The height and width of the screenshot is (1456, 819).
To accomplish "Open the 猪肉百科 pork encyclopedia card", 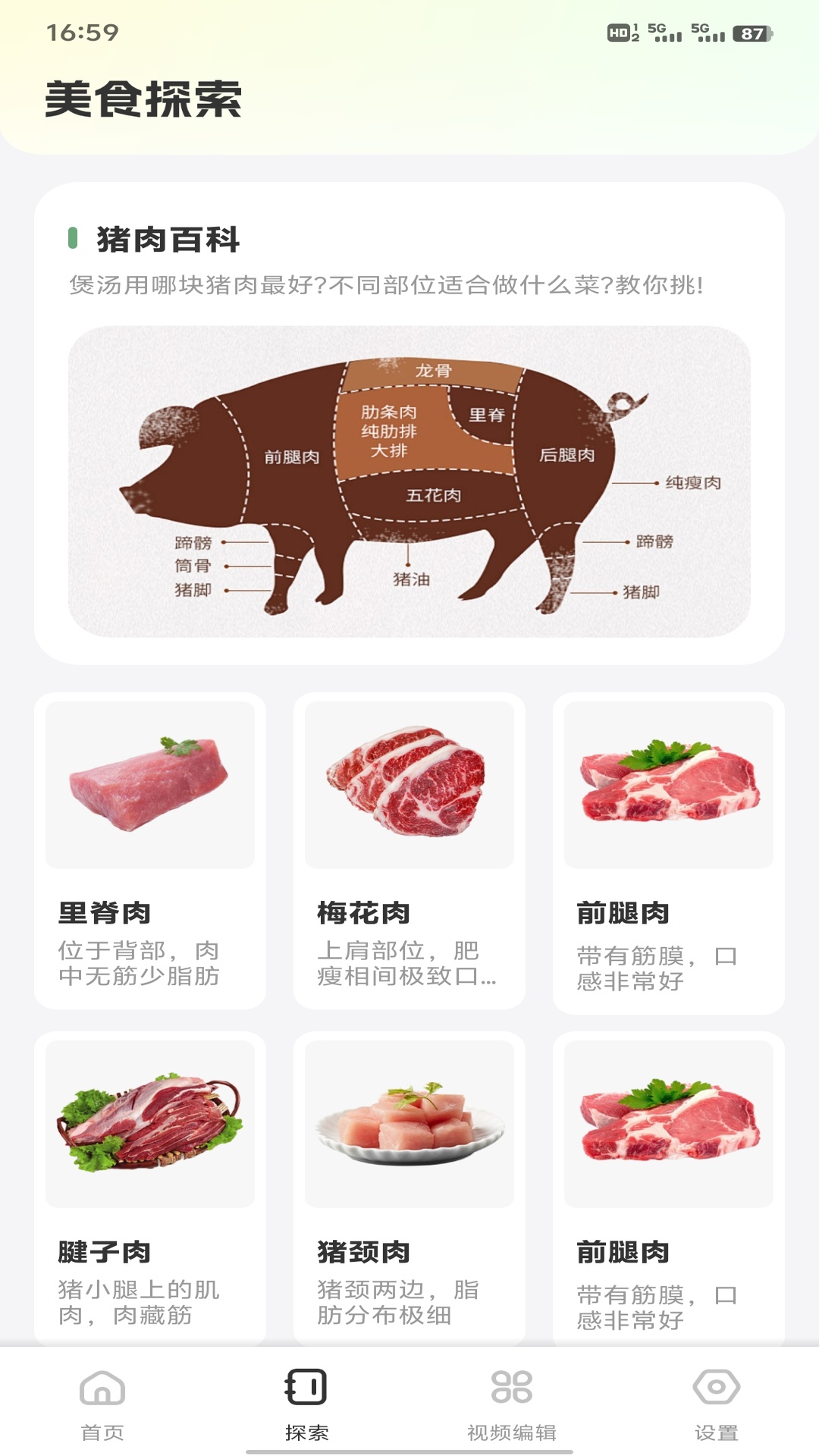I will [409, 423].
